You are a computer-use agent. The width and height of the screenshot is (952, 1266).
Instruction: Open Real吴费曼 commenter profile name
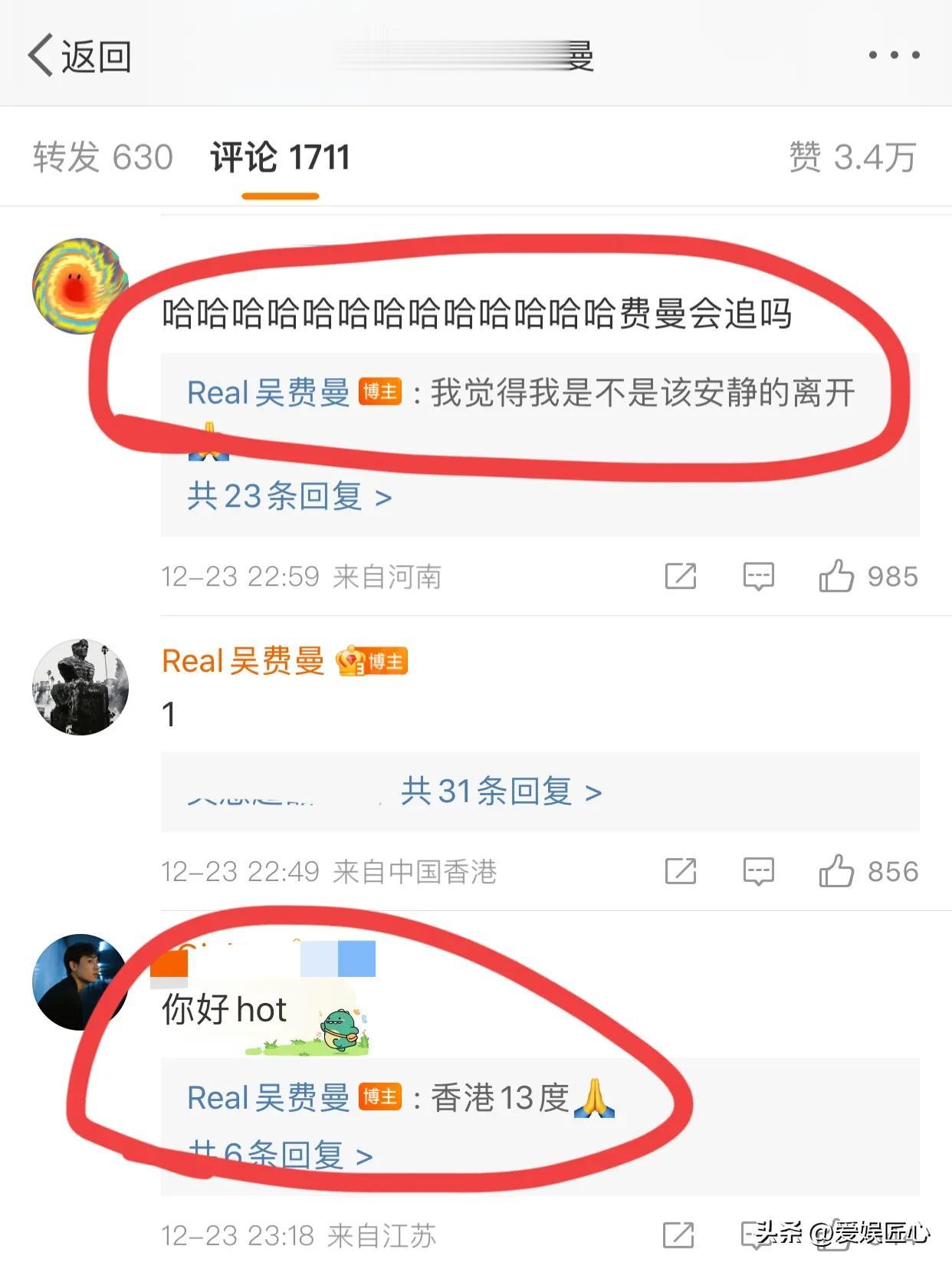click(243, 661)
